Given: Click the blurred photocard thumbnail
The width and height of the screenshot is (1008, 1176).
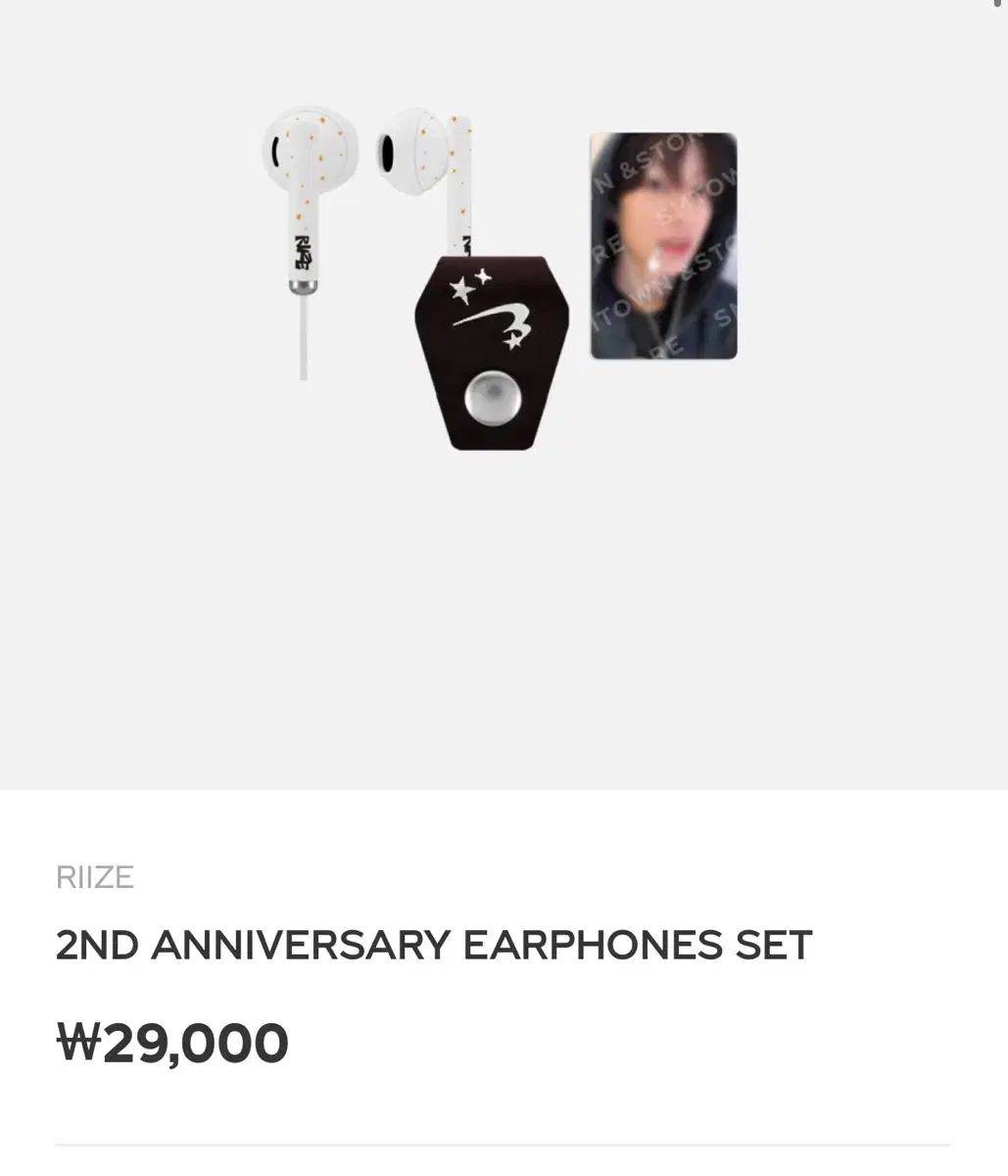Looking at the screenshot, I should [663, 245].
